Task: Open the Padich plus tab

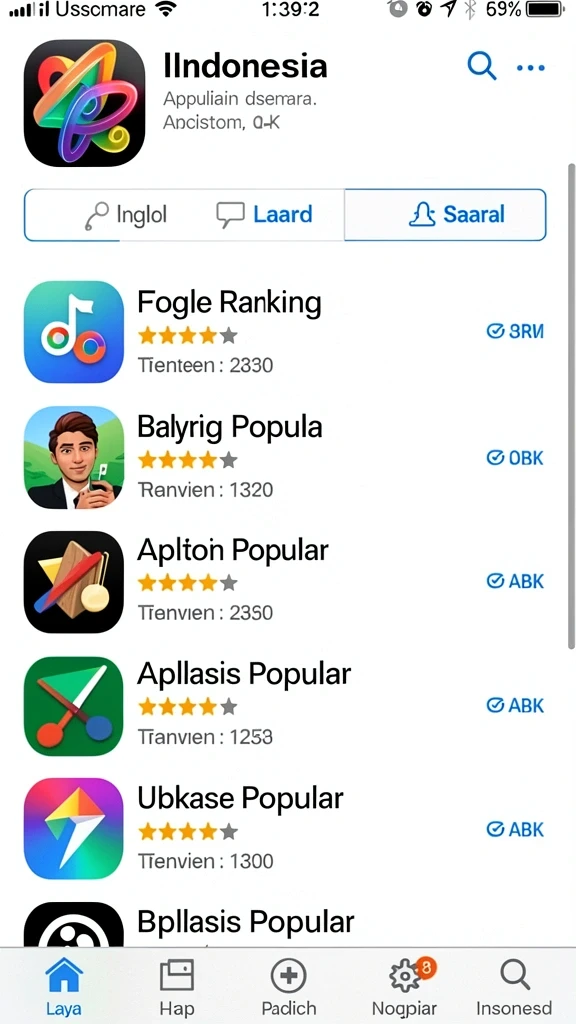Action: point(289,987)
